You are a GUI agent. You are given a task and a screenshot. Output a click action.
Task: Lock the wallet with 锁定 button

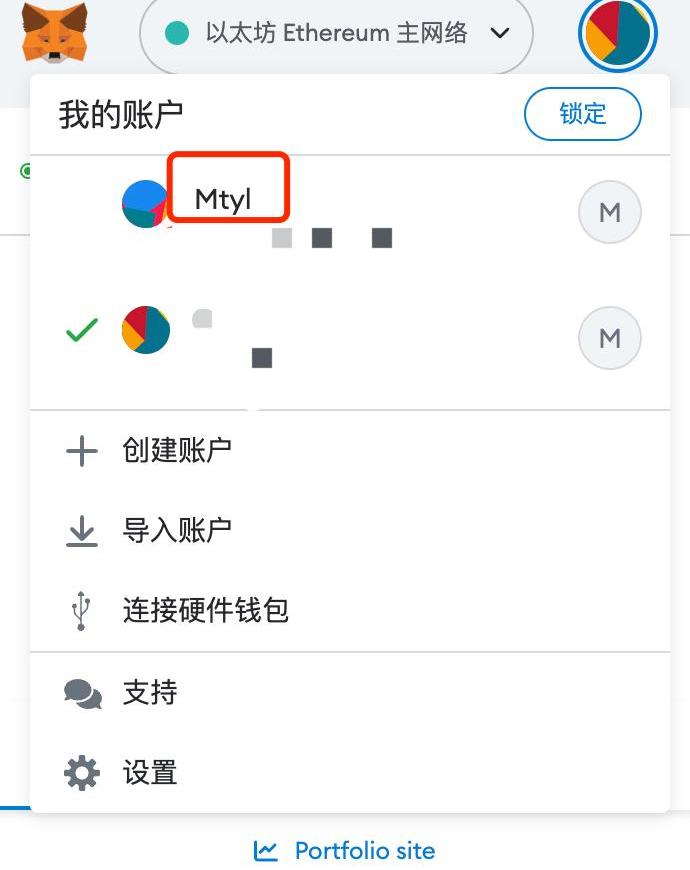click(582, 114)
